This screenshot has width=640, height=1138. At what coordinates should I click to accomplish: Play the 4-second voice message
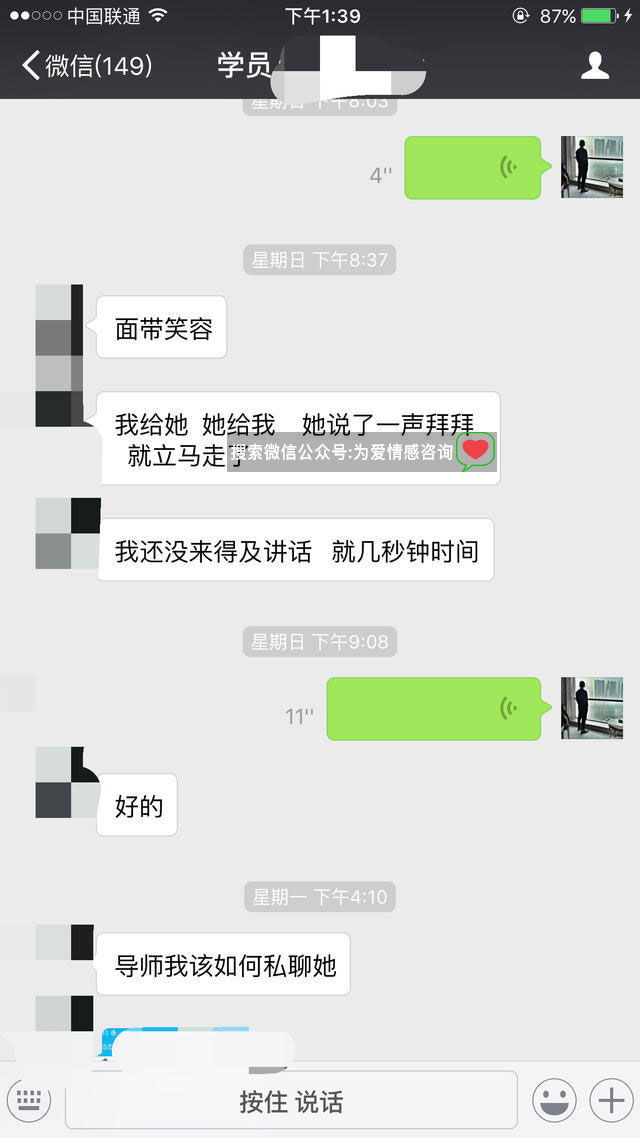click(472, 167)
